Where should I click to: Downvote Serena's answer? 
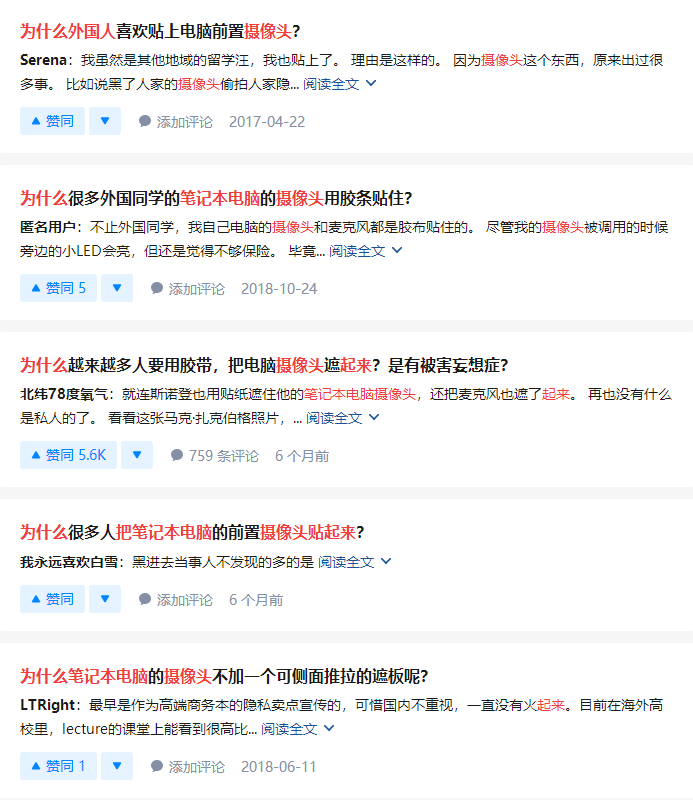click(x=105, y=121)
